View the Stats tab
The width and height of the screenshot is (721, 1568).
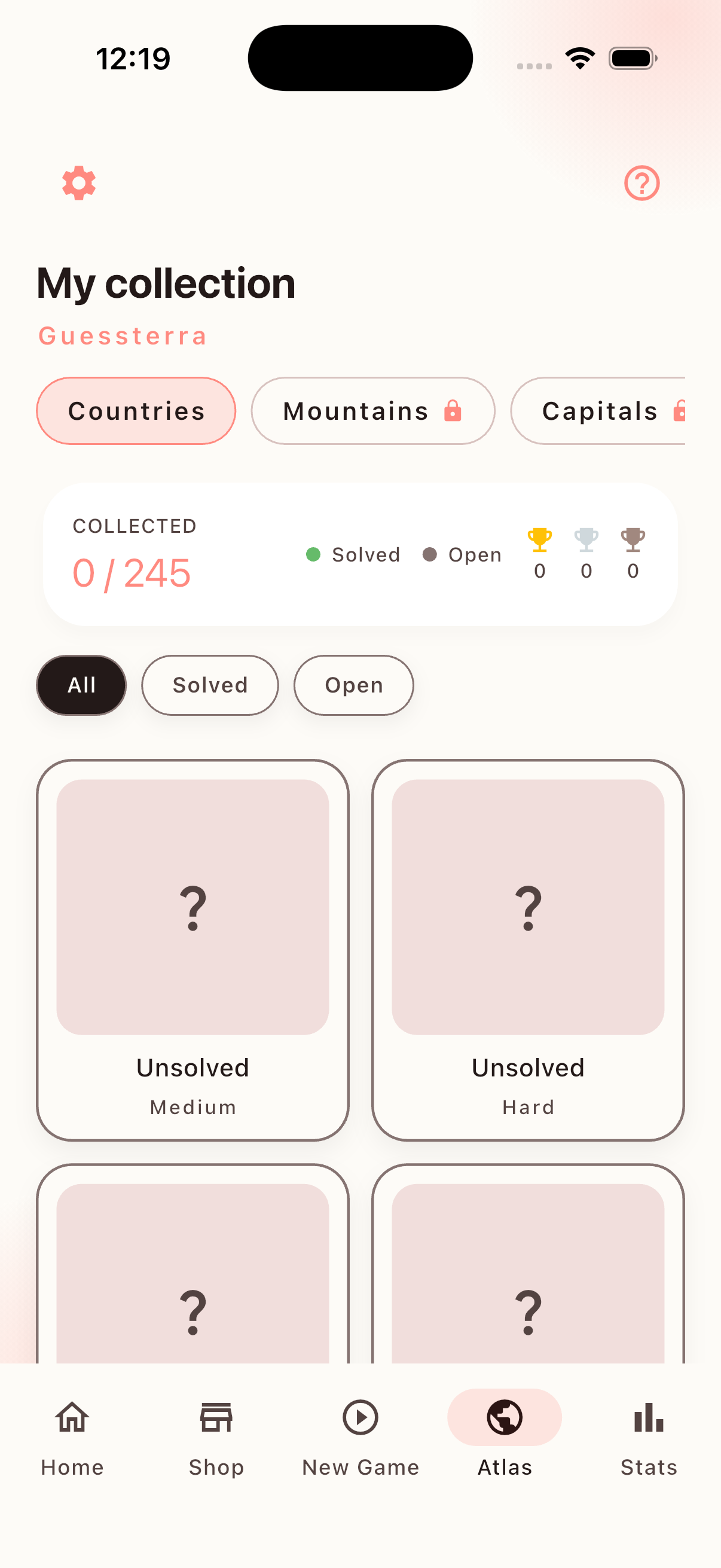[x=649, y=1438]
